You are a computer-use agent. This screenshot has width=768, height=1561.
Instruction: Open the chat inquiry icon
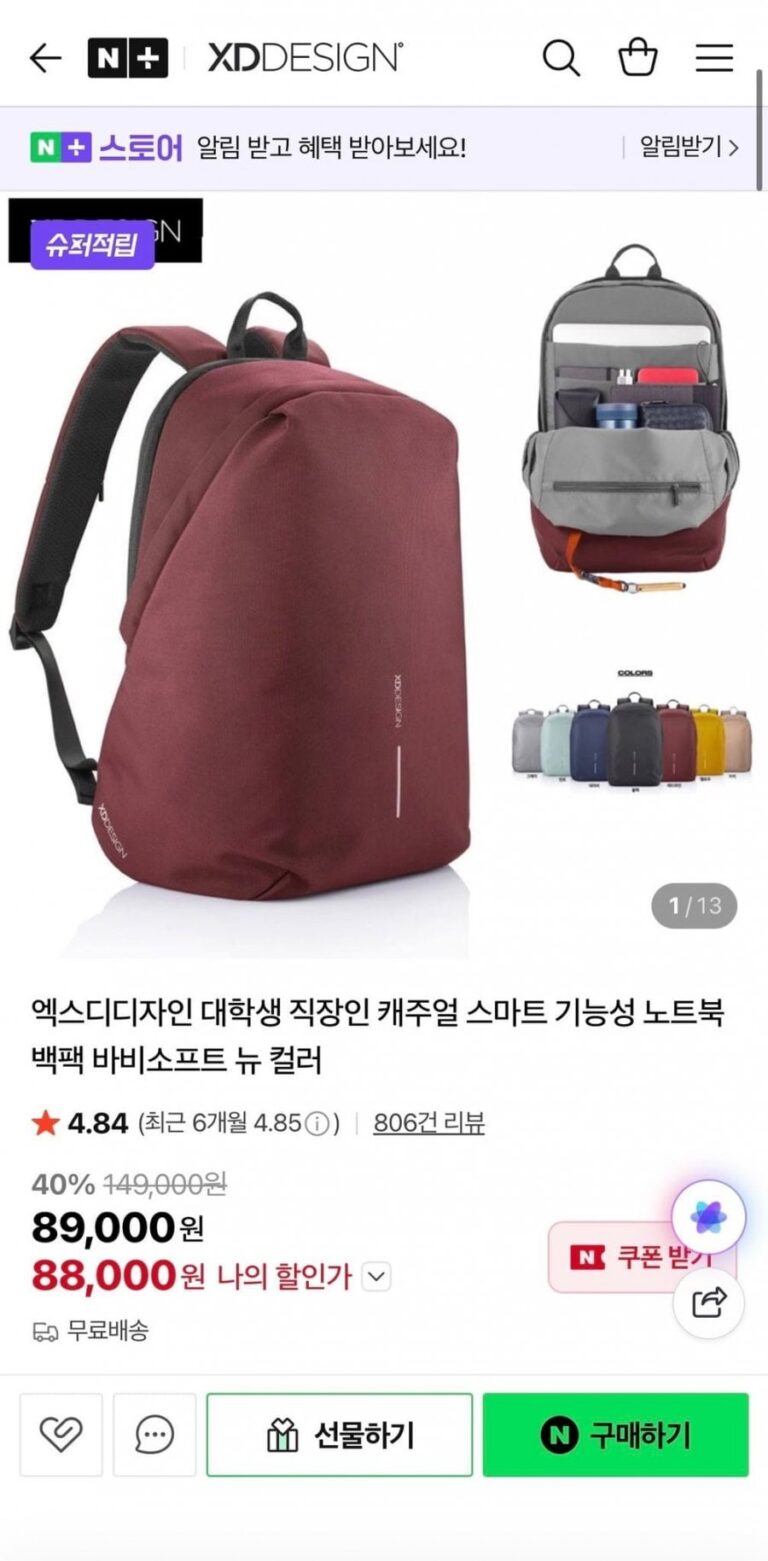click(155, 1435)
